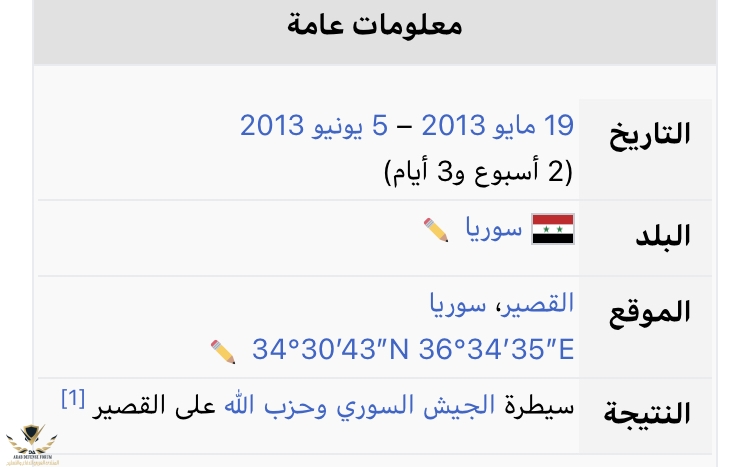Open the coordinates 34°30′43″N 36°34′35″E
The image size is (750, 467).
(412, 351)
